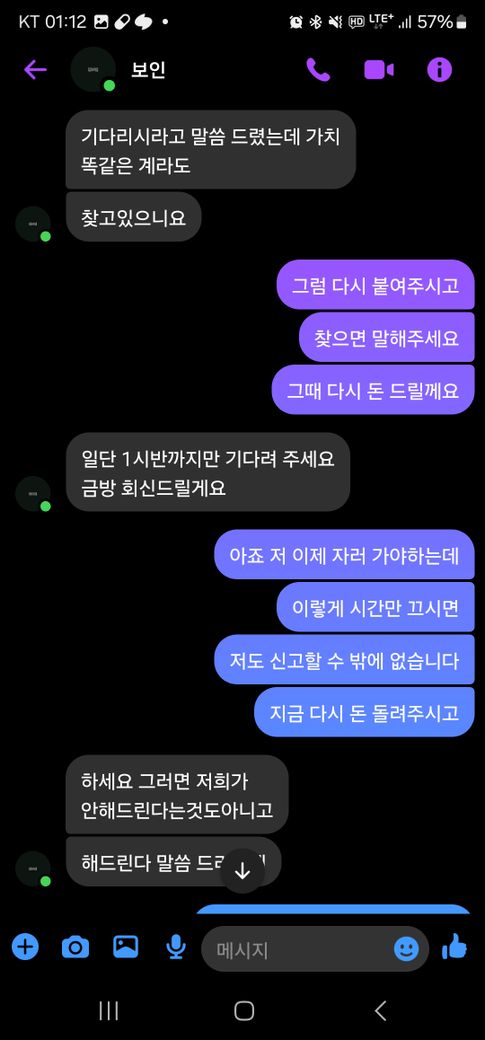Focus the 메시지 text field

pyautogui.click(x=302, y=949)
